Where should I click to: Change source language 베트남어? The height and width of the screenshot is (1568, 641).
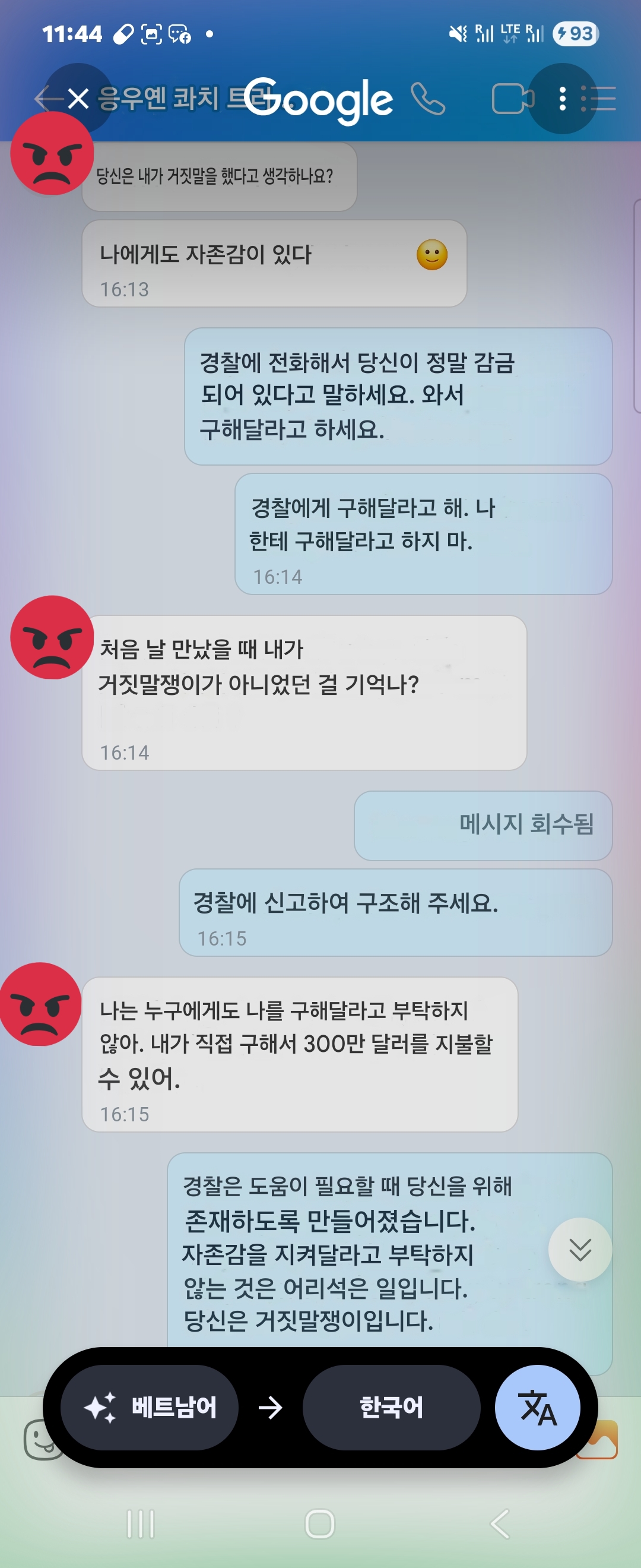coord(150,1407)
